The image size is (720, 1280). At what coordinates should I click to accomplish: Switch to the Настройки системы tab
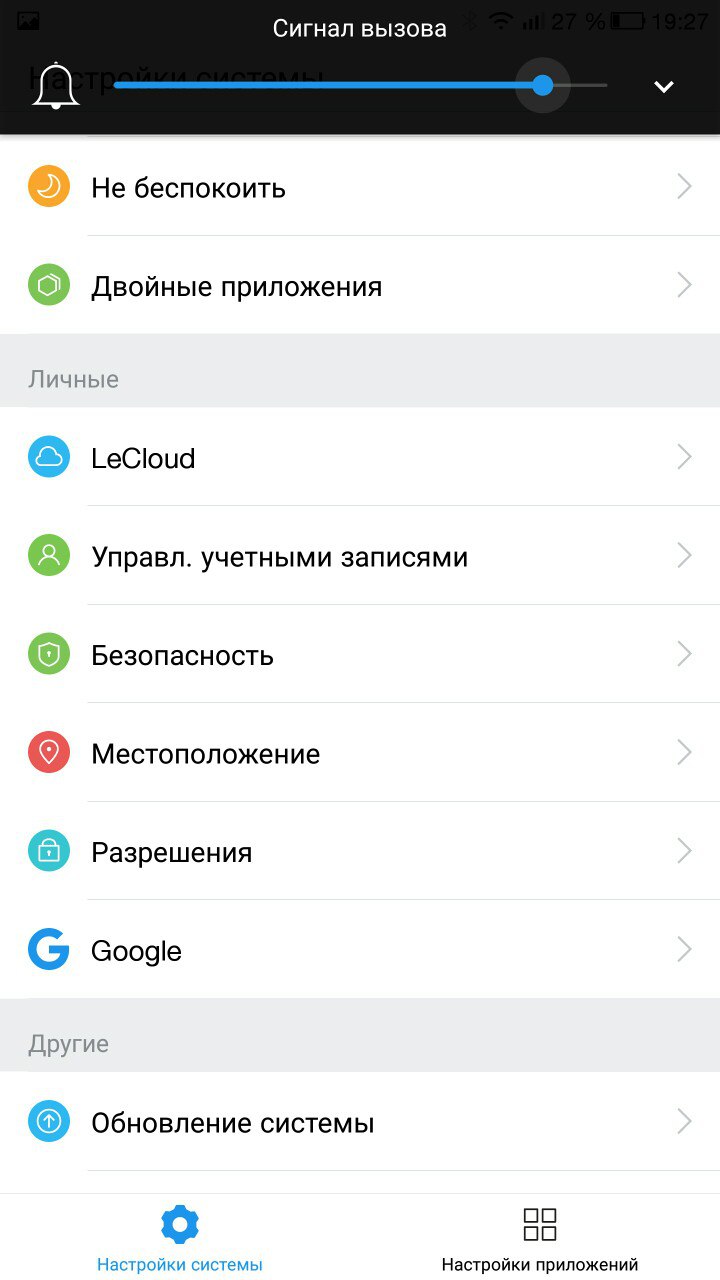pos(180,1238)
